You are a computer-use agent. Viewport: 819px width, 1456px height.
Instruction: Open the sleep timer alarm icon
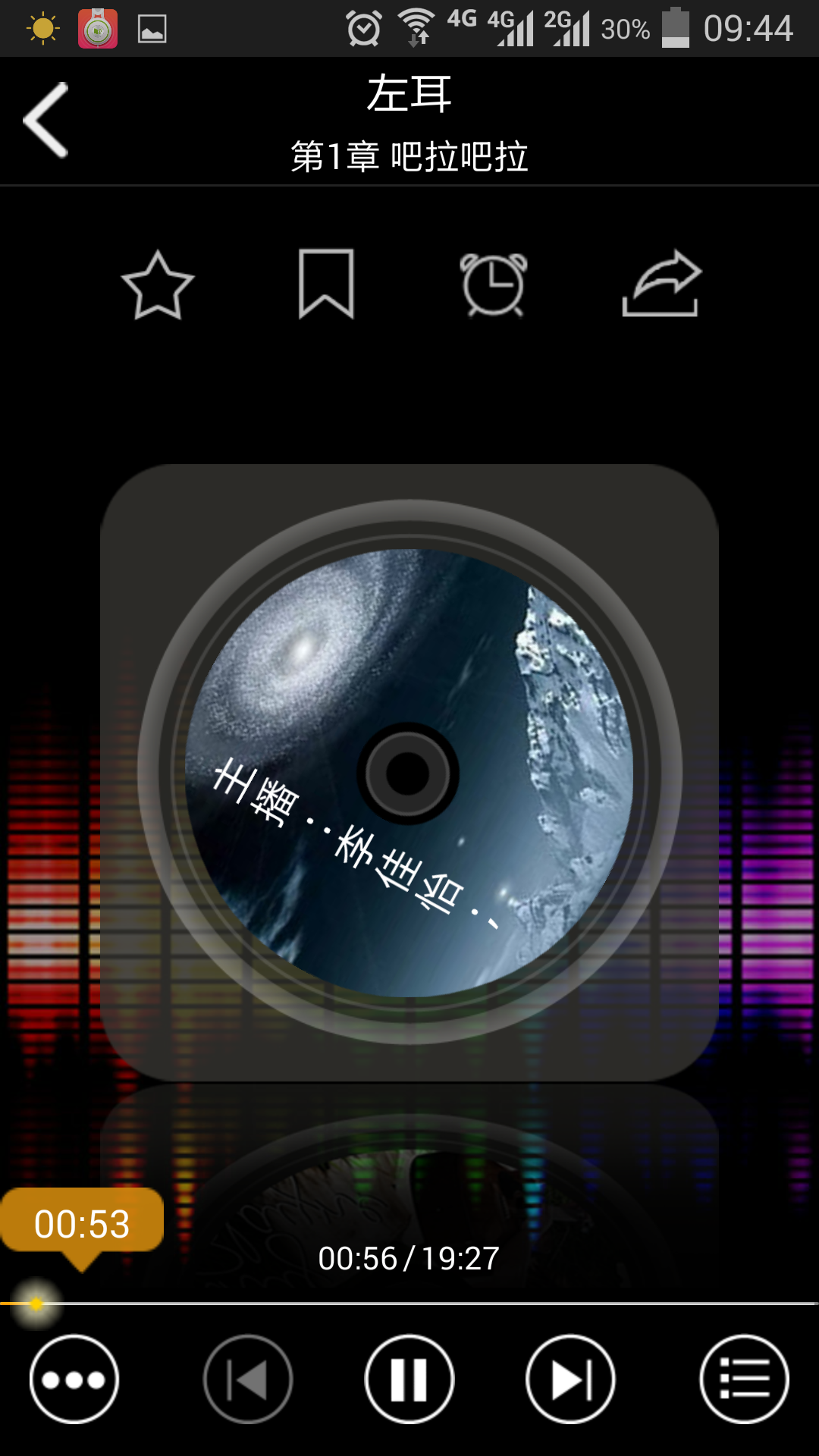[494, 287]
